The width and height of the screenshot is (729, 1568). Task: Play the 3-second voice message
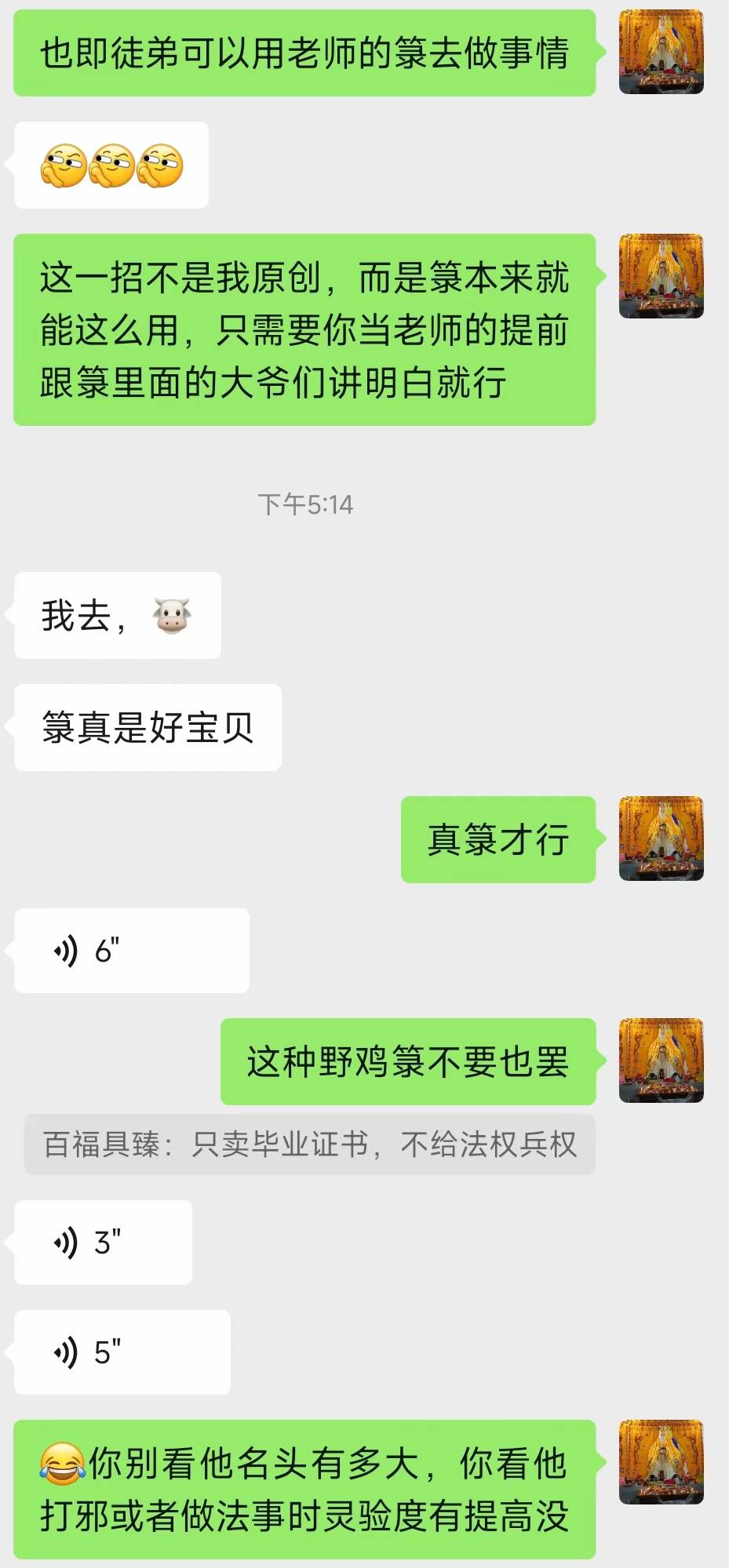tap(104, 1242)
